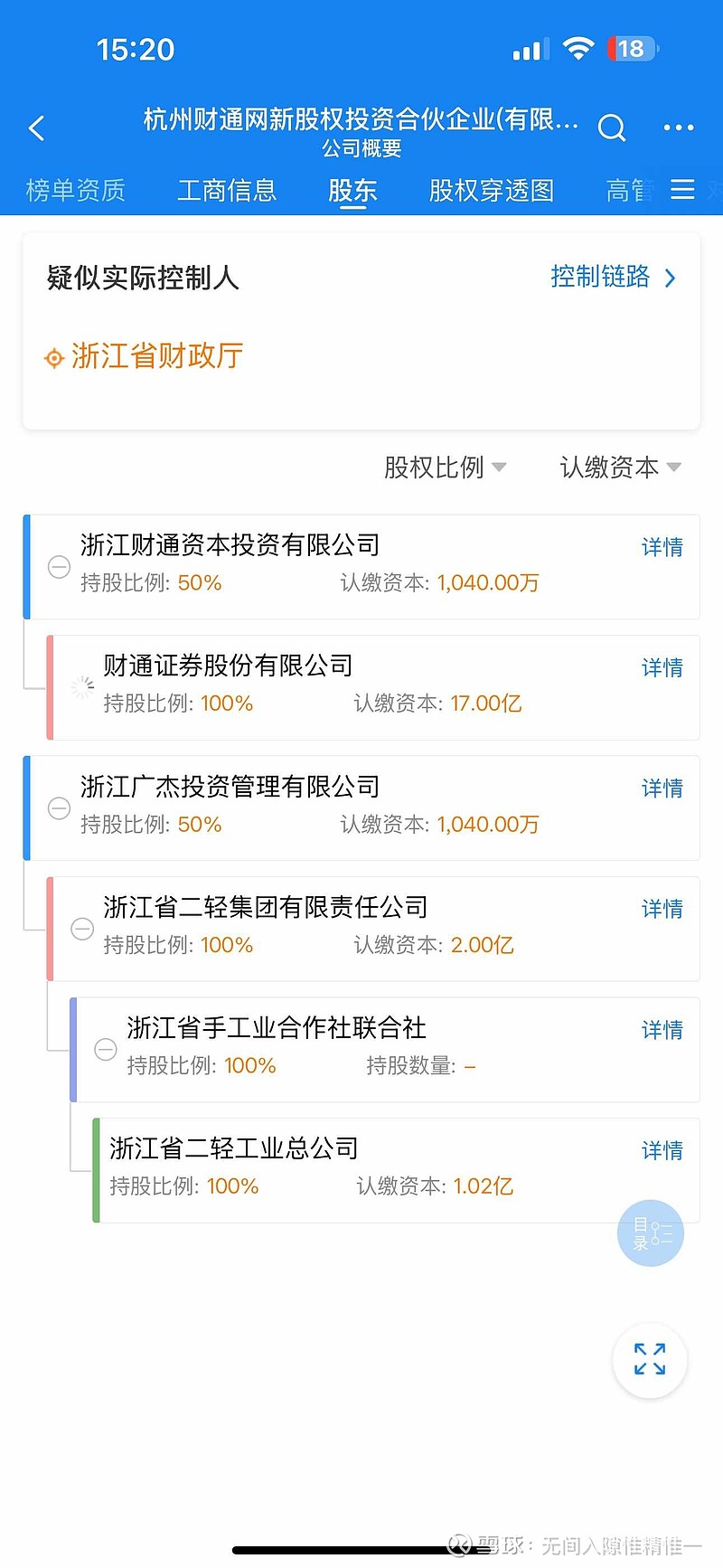Tap the battery indicator showing 18
The height and width of the screenshot is (1568, 723).
633,49
